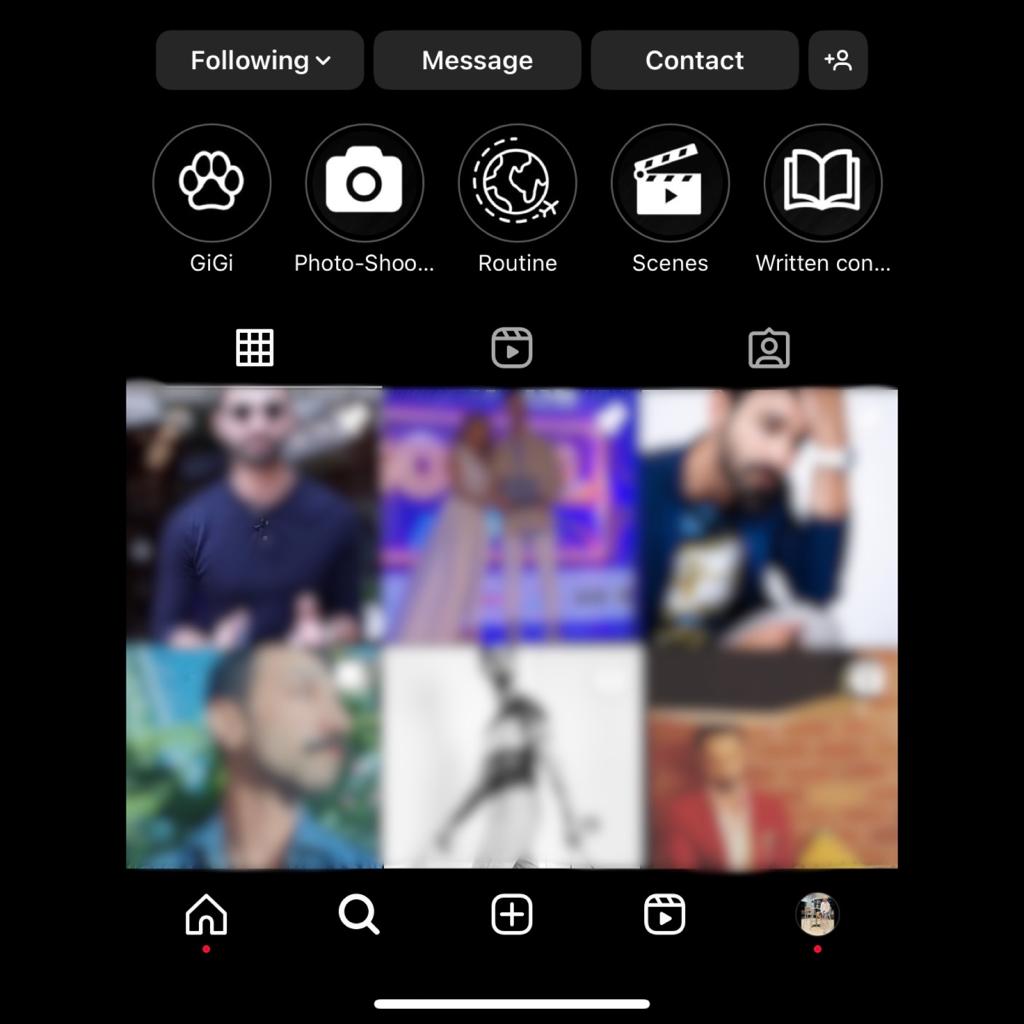Image resolution: width=1024 pixels, height=1024 pixels.
Task: Open suggested accounts add-person icon
Action: 838,61
